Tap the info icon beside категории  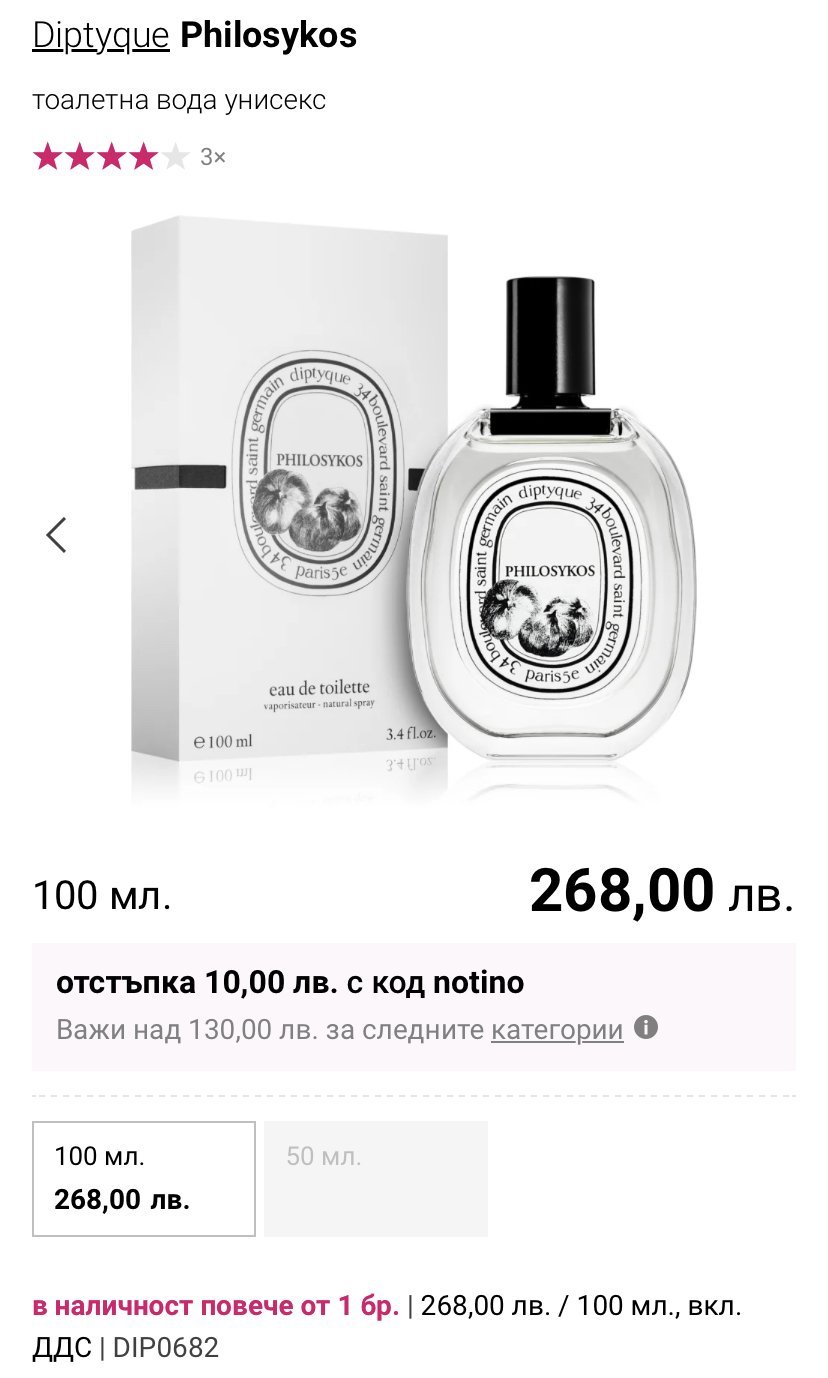(647, 1028)
